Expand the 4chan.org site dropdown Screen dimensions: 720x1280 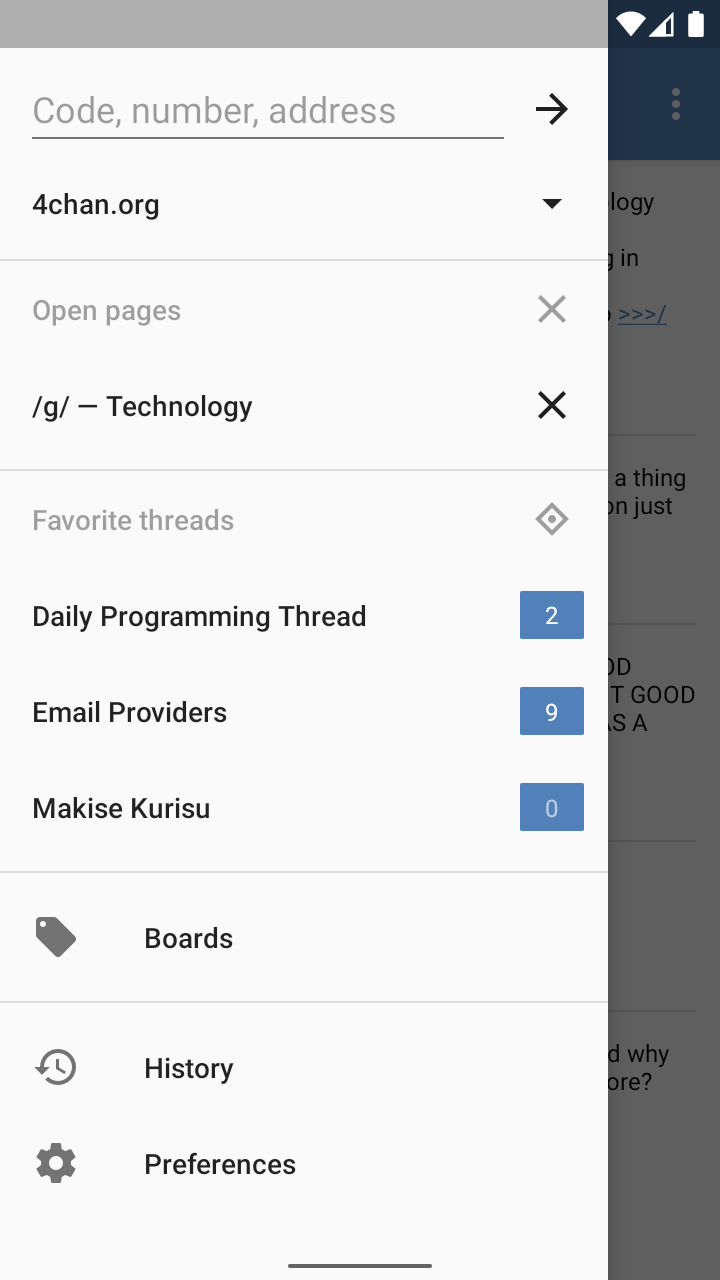[304, 204]
